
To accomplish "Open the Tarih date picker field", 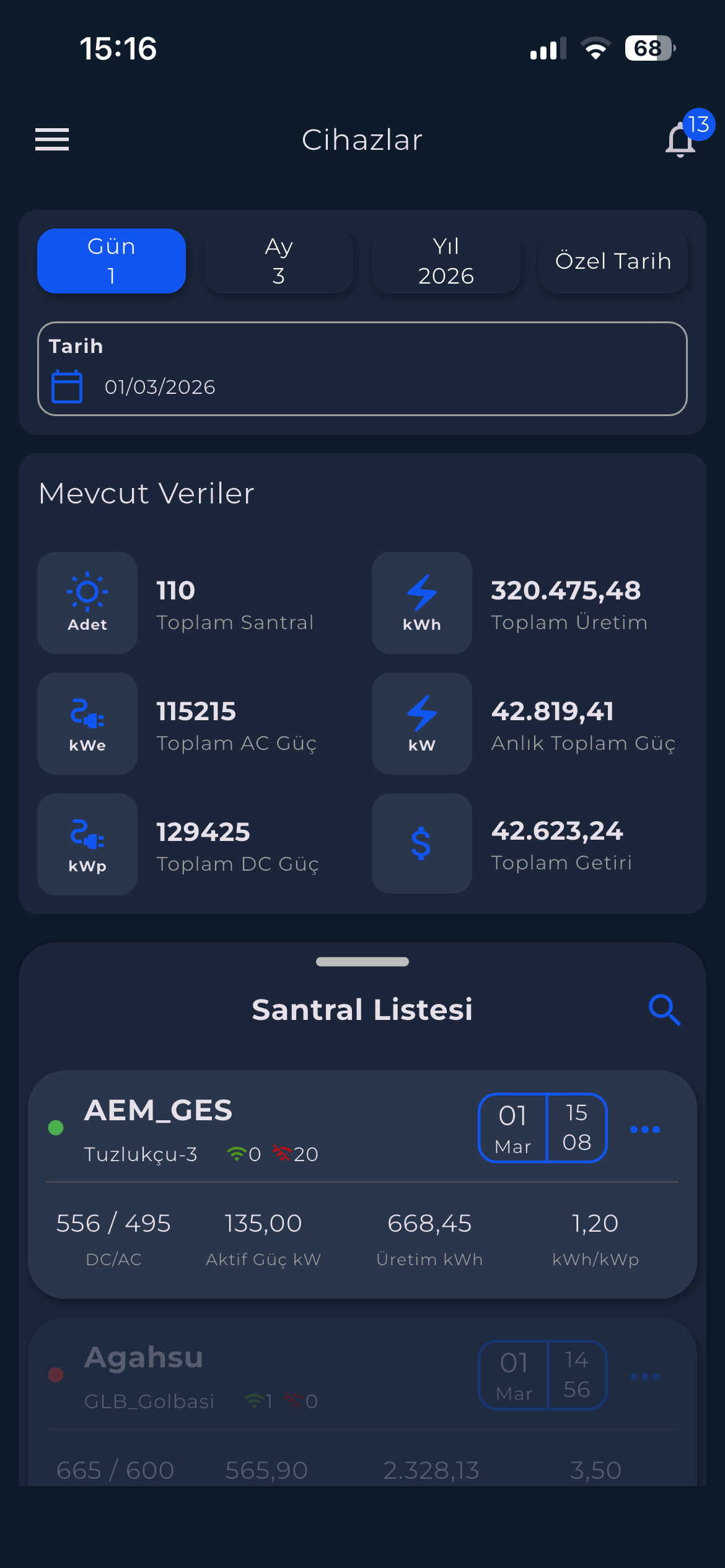I will pos(362,369).
